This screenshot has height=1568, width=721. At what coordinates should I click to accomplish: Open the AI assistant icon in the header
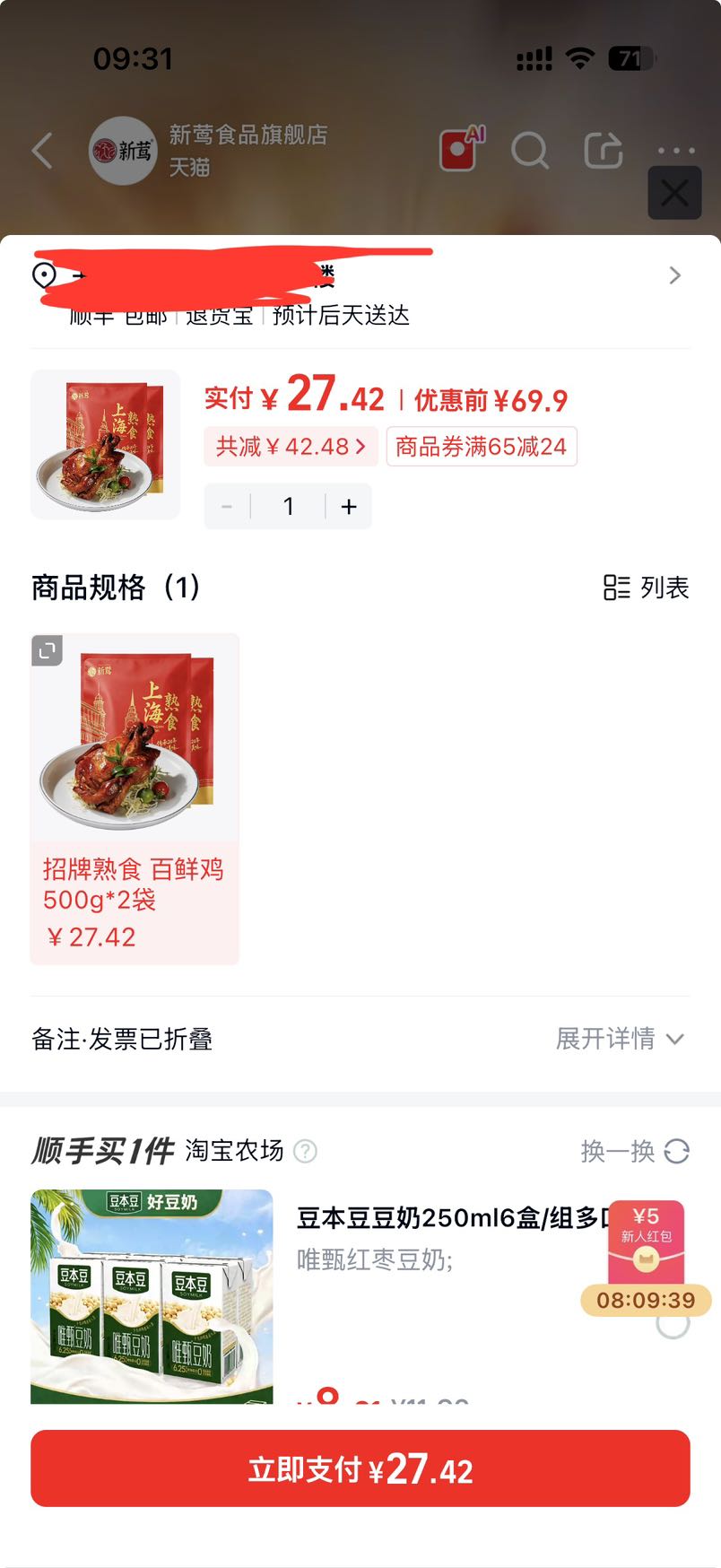pyautogui.click(x=462, y=148)
